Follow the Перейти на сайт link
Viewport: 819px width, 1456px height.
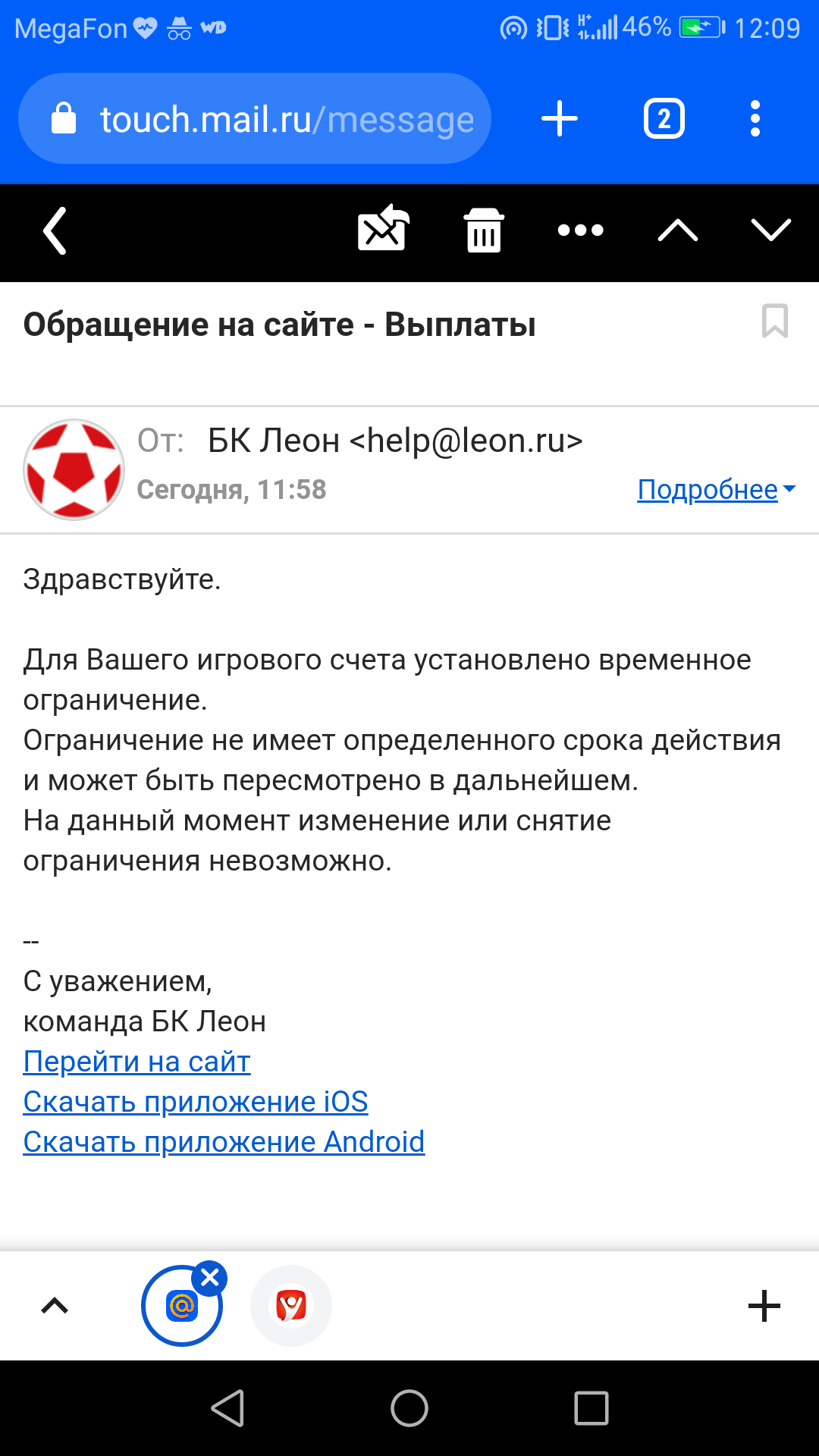pyautogui.click(x=136, y=1062)
